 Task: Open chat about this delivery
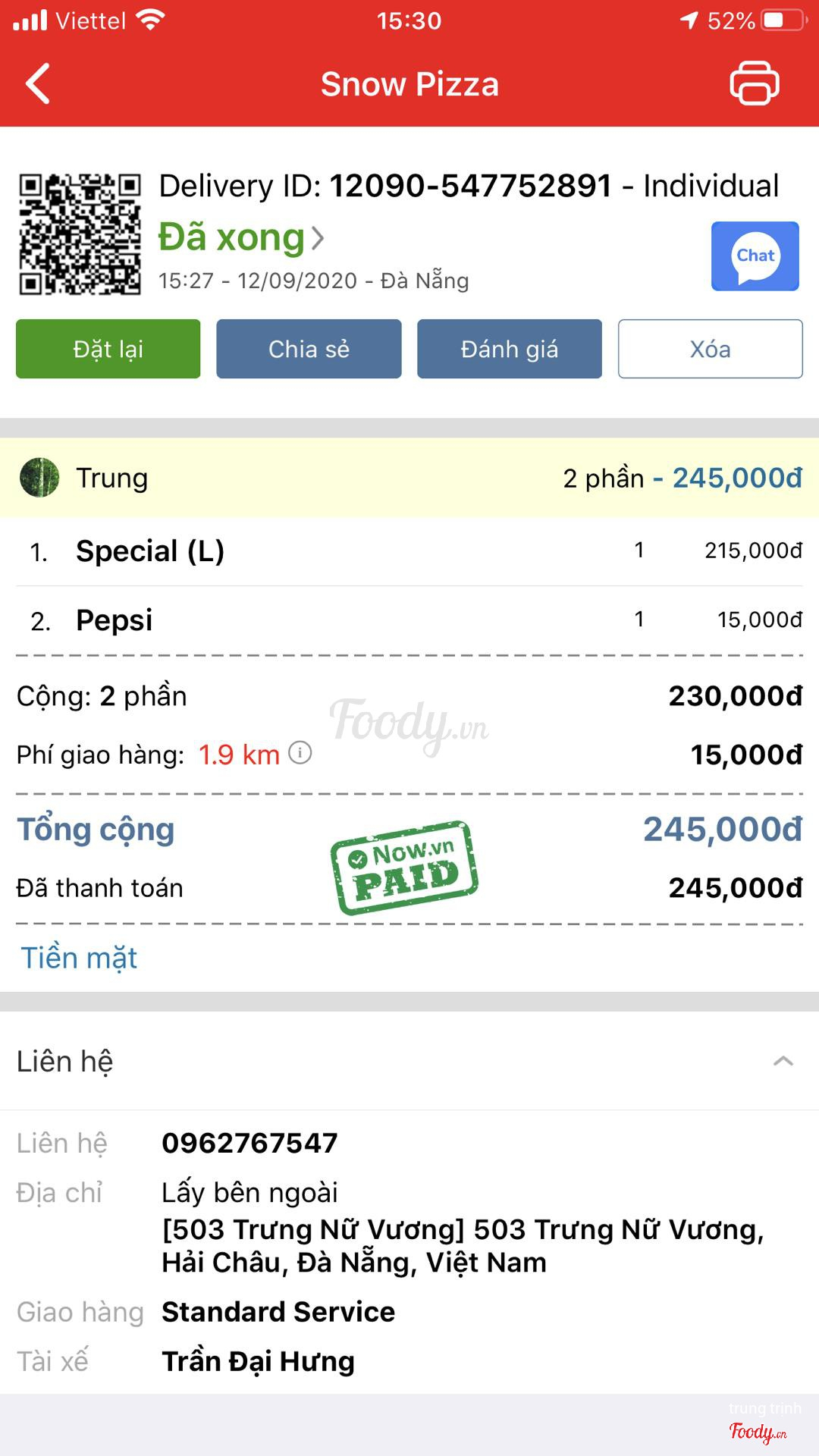[755, 256]
